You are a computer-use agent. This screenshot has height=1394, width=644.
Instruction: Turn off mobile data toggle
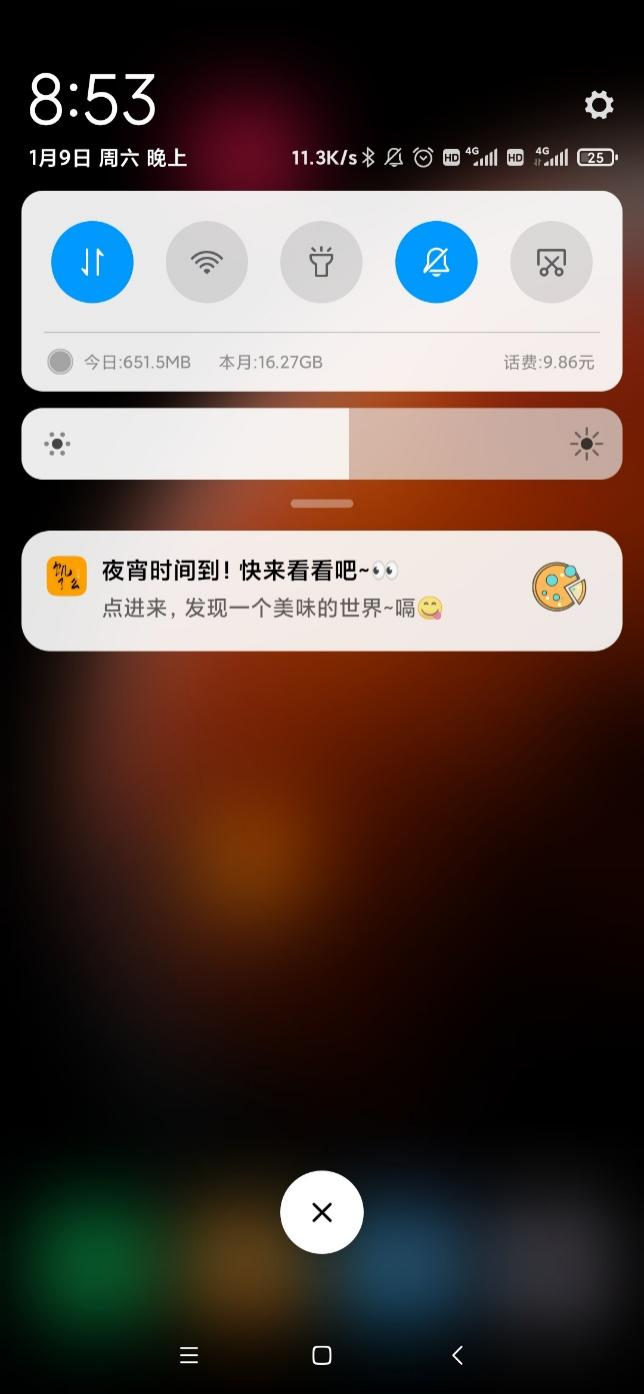(x=92, y=262)
